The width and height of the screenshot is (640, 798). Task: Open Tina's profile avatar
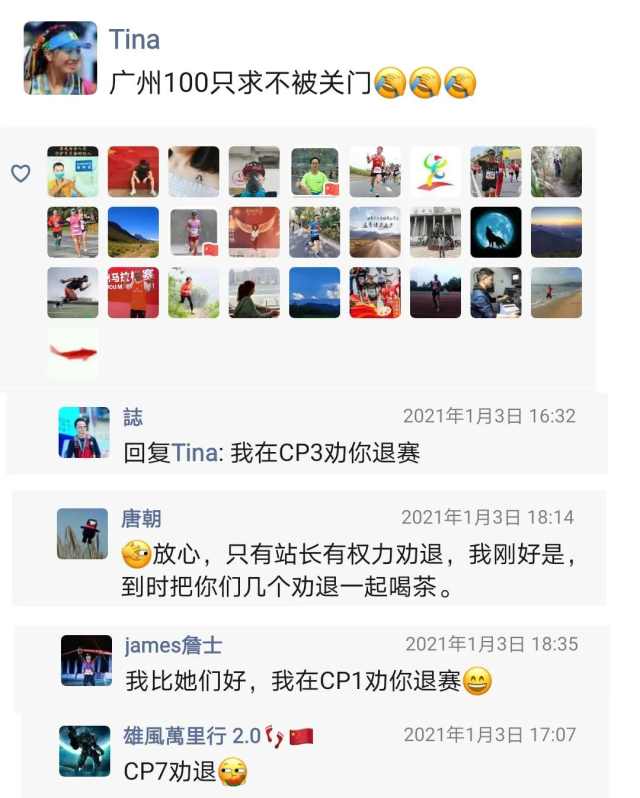click(x=60, y=58)
